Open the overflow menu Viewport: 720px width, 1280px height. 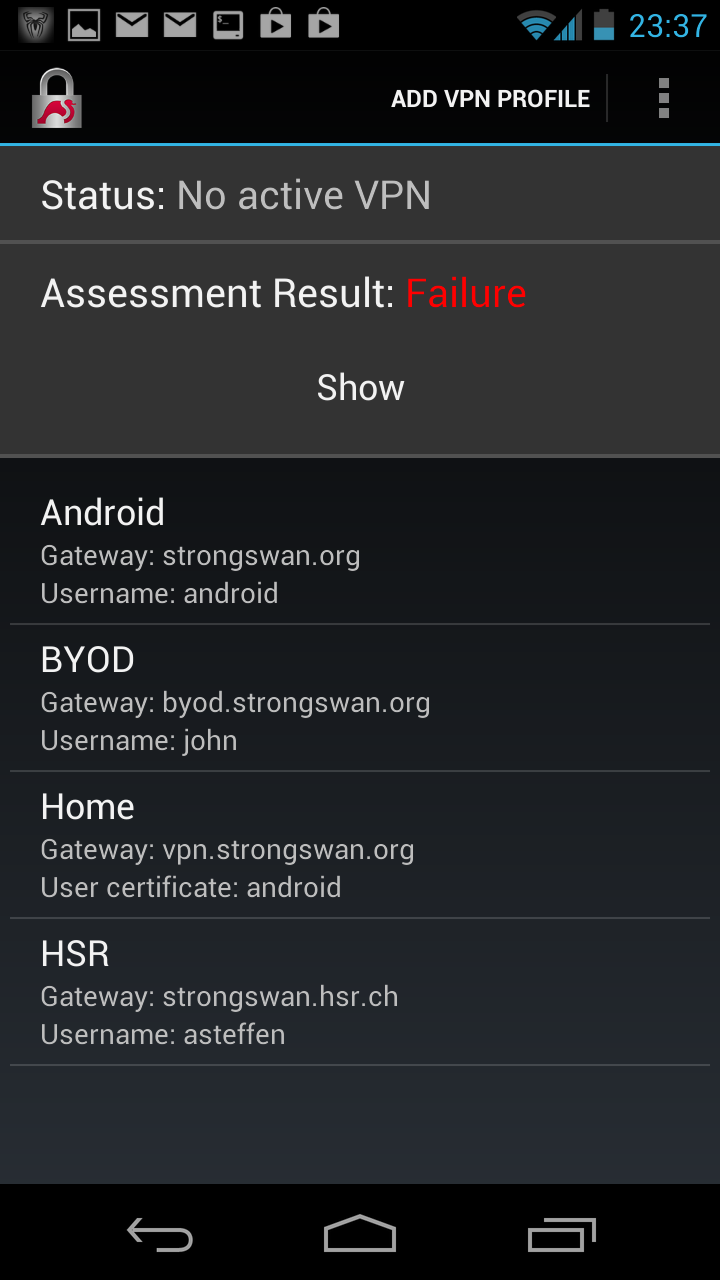click(664, 99)
